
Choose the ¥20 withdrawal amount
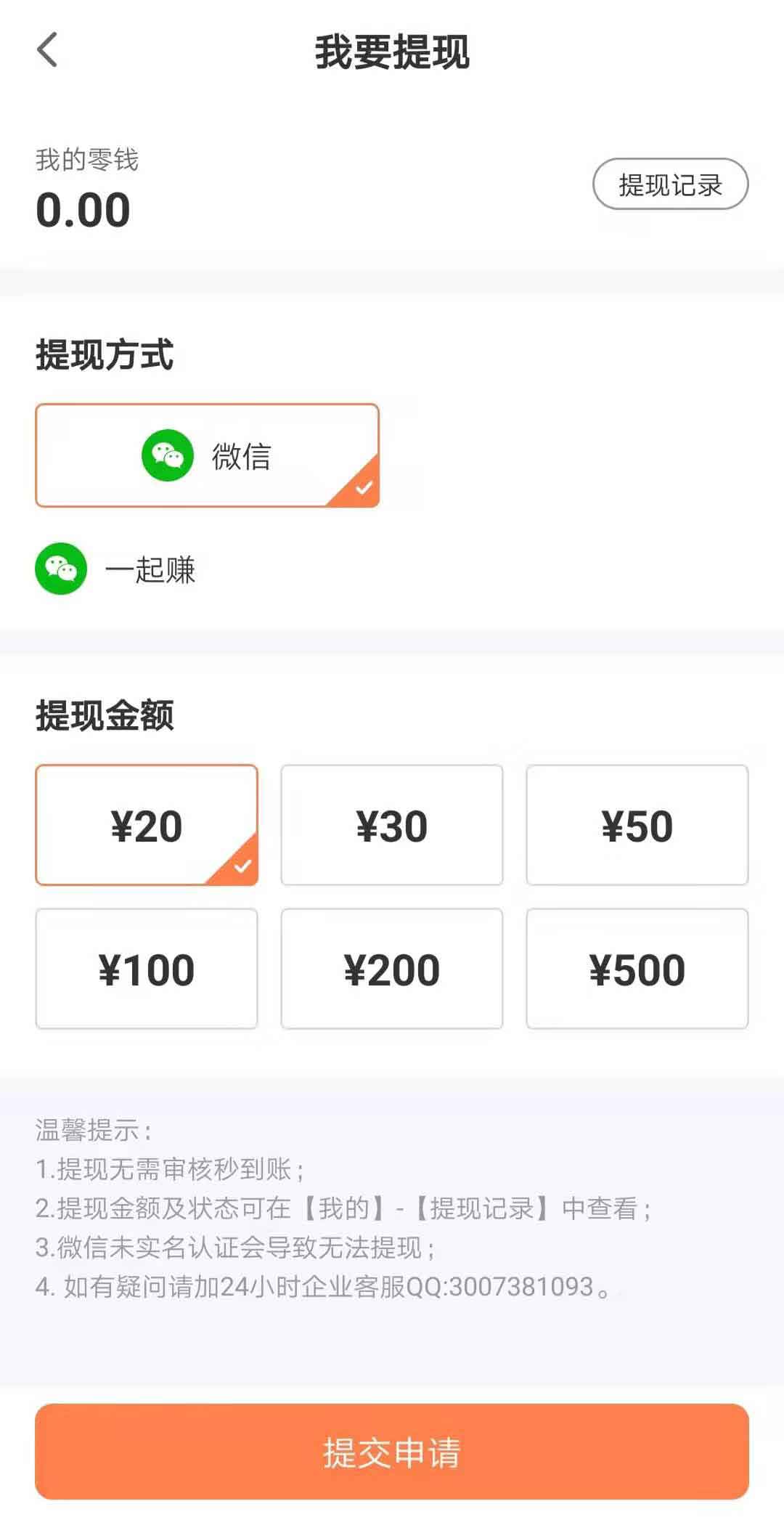coord(147,825)
